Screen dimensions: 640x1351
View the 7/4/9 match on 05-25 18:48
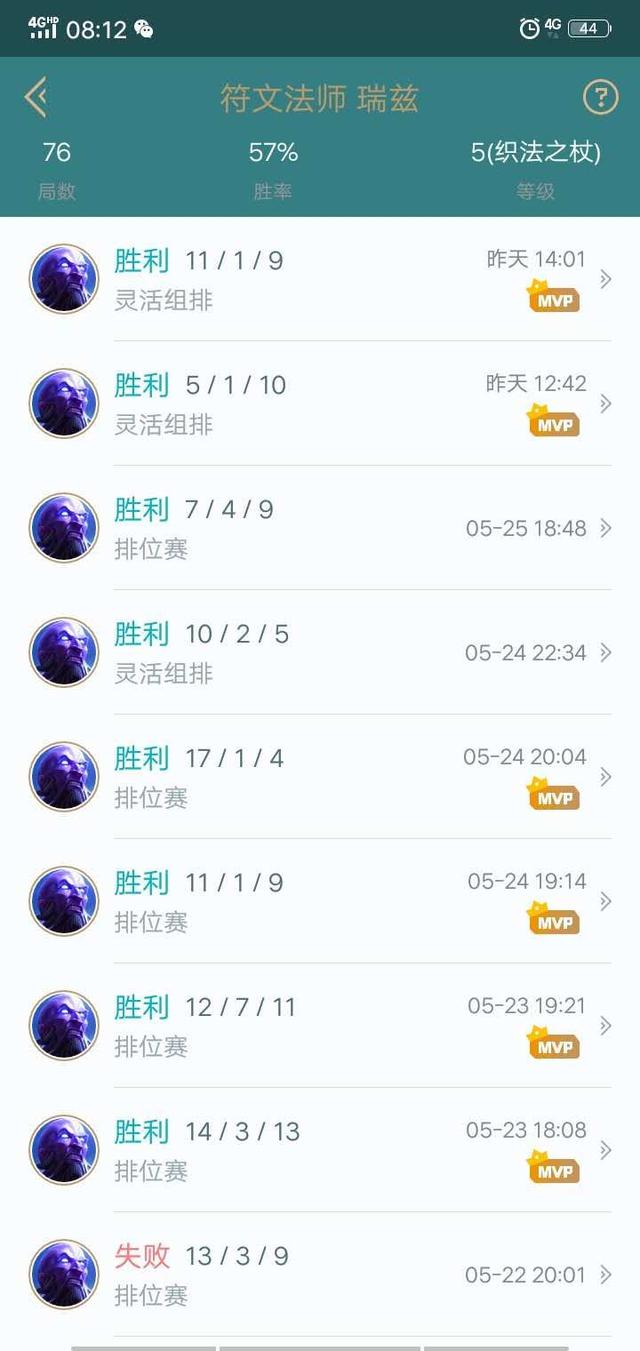click(x=320, y=528)
